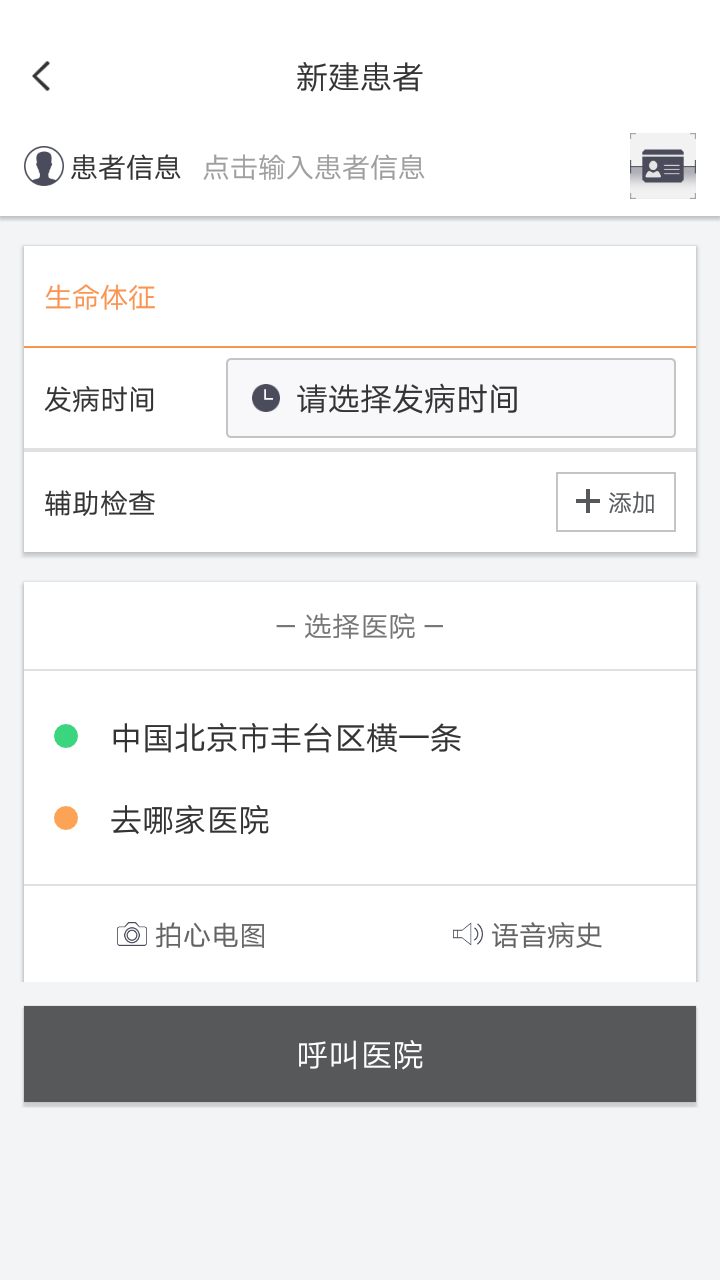Image resolution: width=720 pixels, height=1280 pixels.
Task: Open the 新建患者 title bar menu
Action: tap(360, 75)
